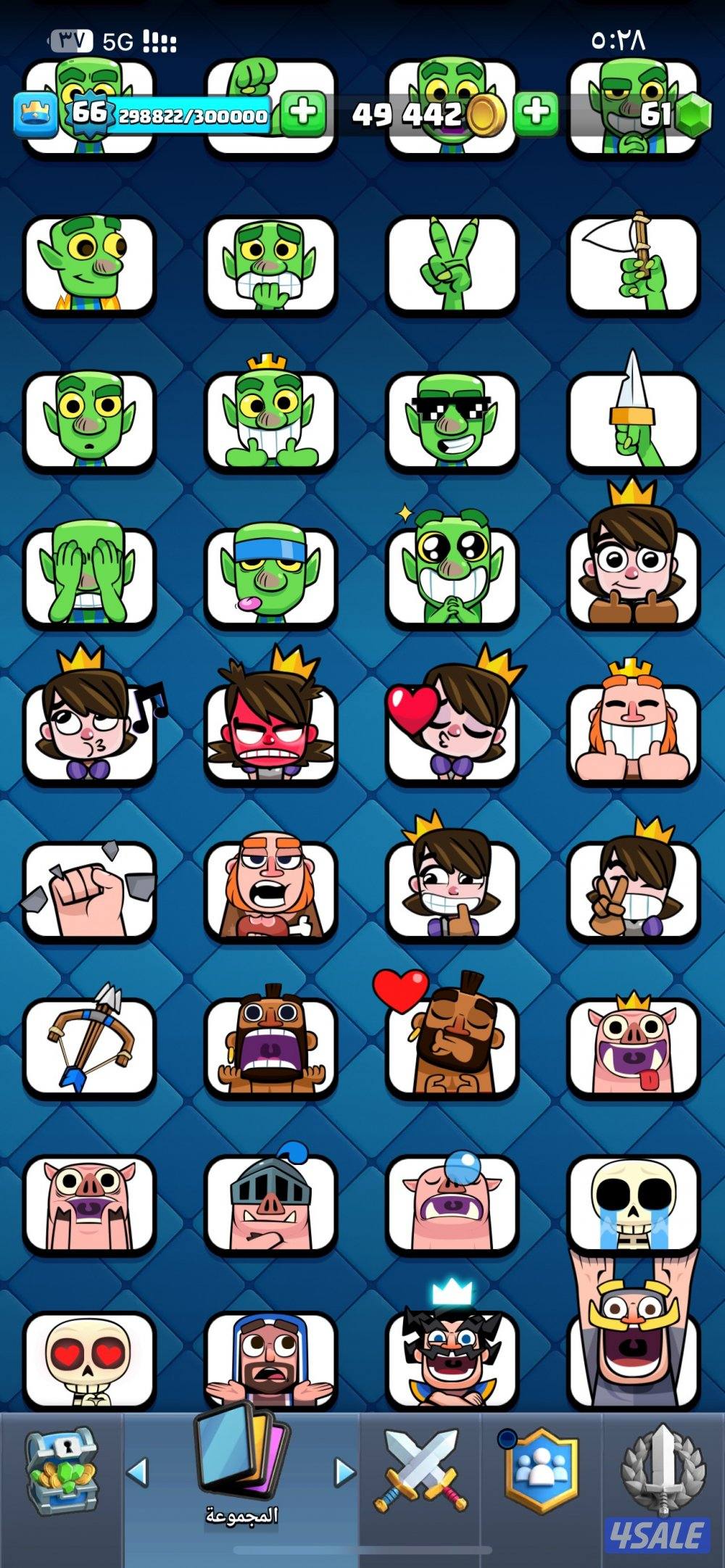This screenshot has height=1568, width=725.
Task: Open the shop chest tab
Action: point(62,1473)
